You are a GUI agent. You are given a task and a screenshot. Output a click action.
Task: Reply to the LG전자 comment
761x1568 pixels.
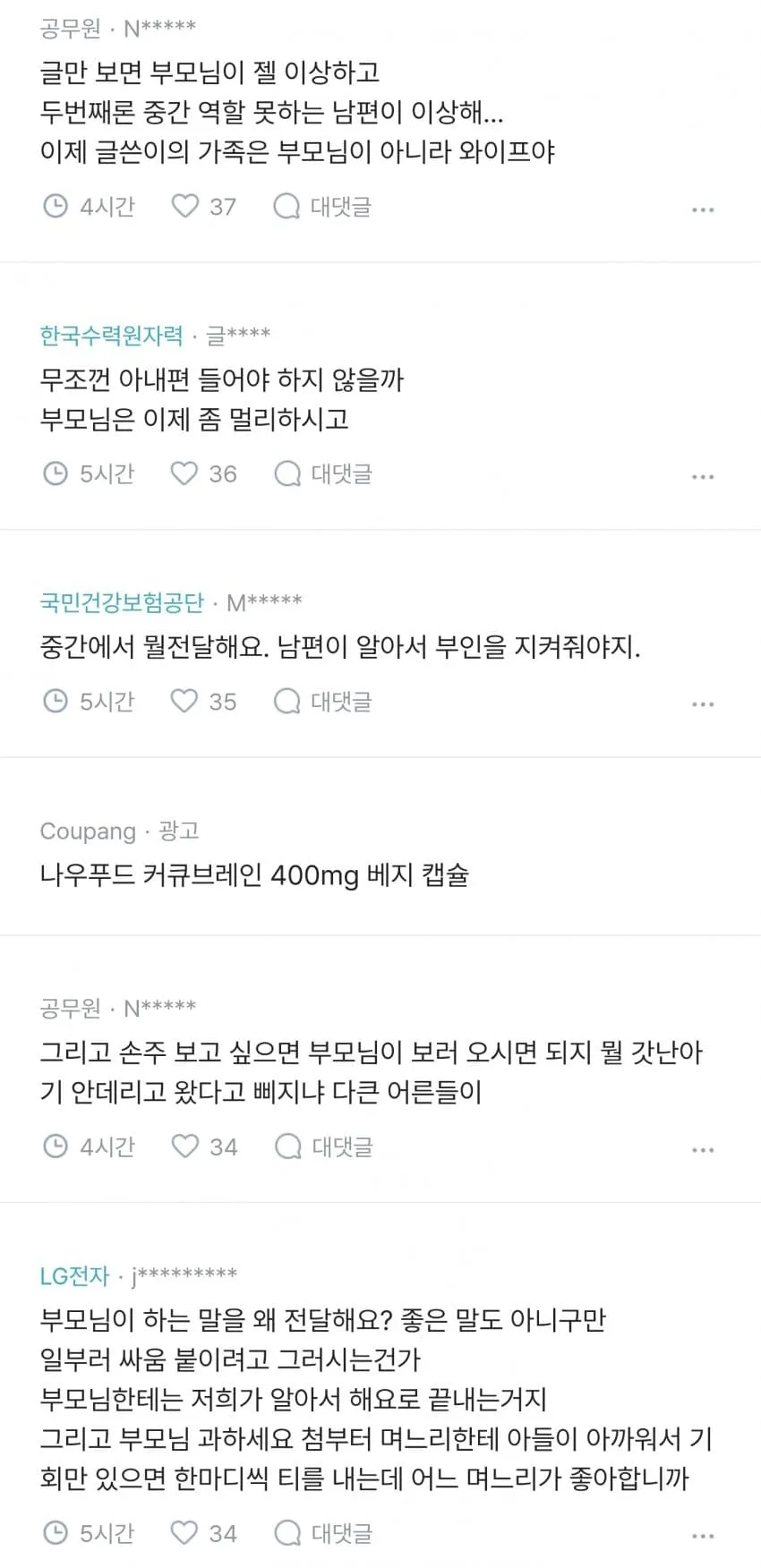click(323, 1533)
